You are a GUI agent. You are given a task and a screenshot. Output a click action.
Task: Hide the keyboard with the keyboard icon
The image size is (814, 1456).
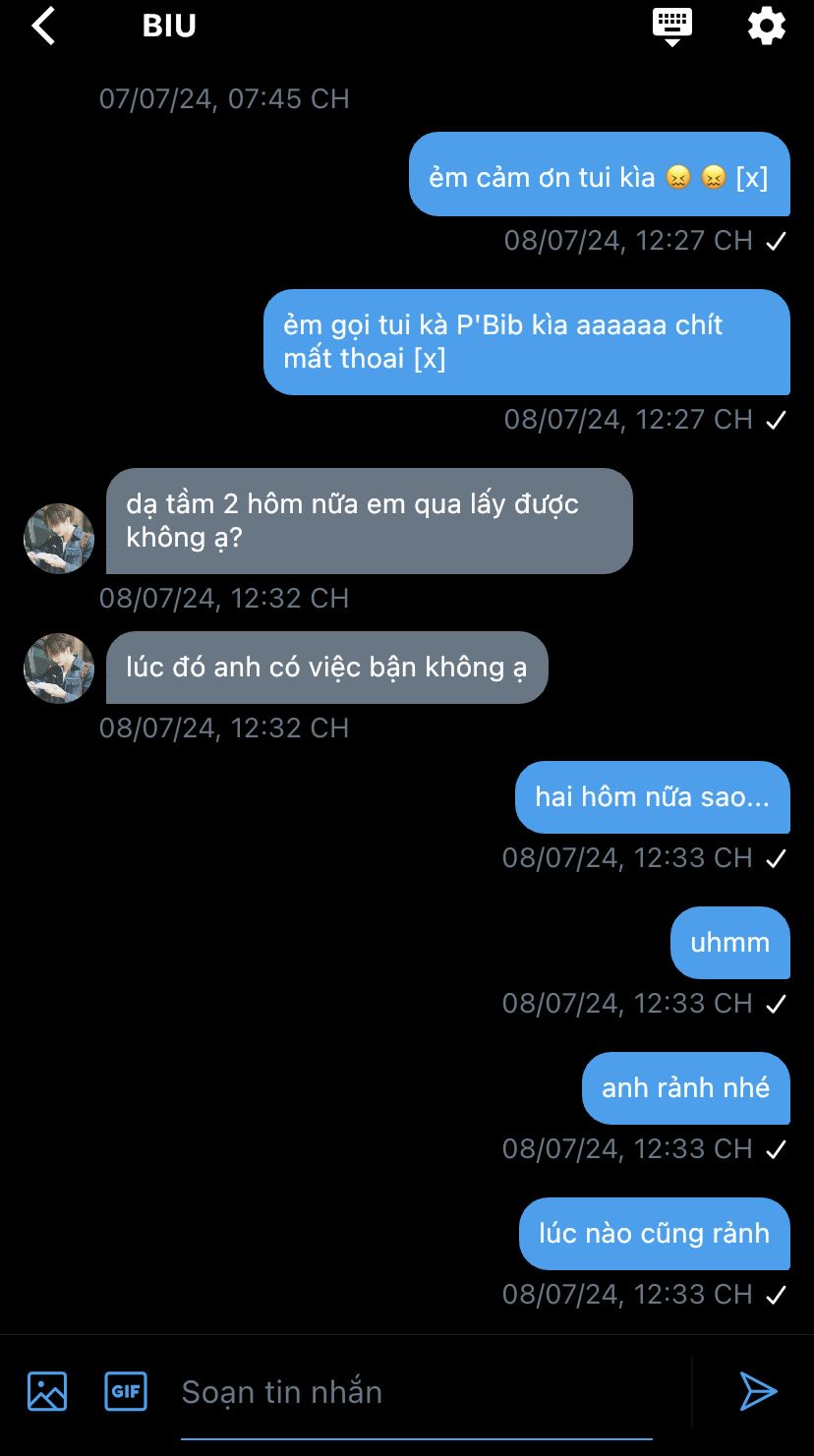click(672, 27)
